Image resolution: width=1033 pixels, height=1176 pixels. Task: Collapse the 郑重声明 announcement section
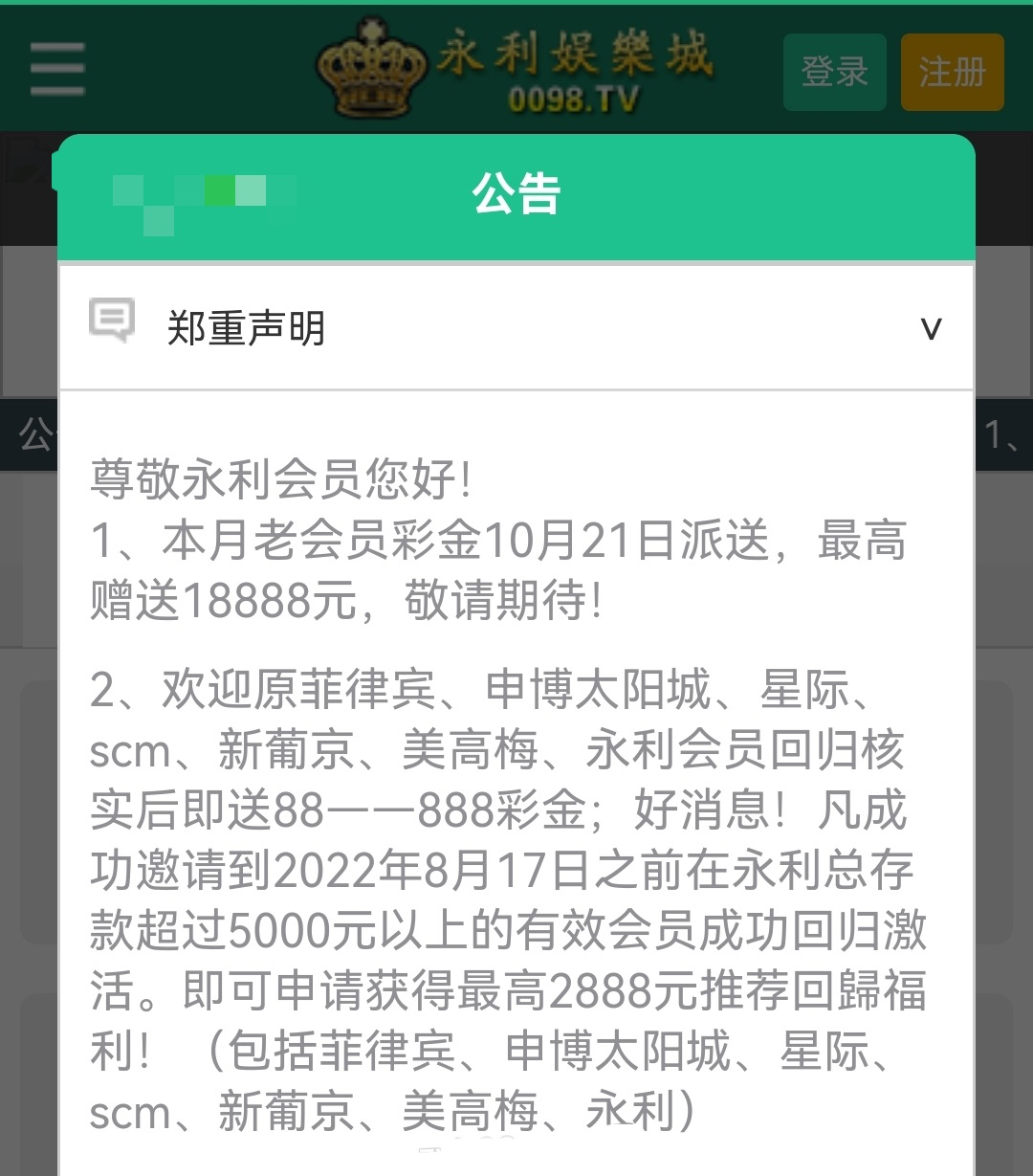930,329
